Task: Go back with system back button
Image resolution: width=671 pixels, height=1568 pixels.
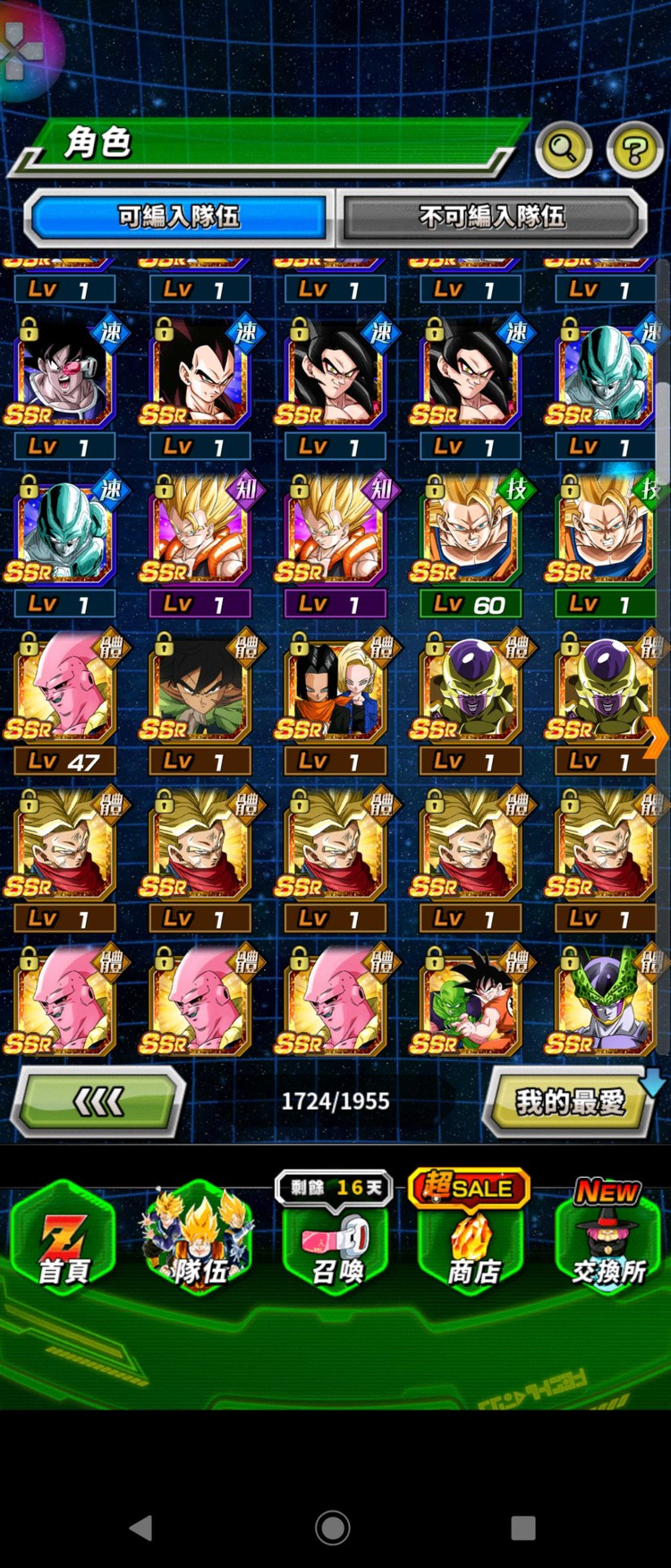Action: click(141, 1527)
